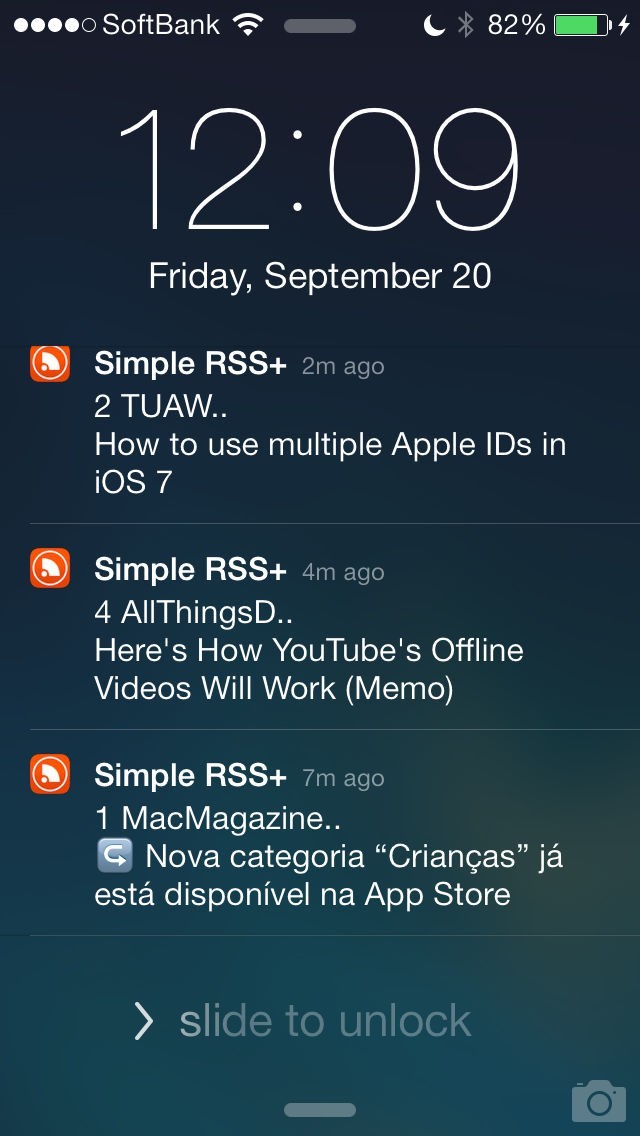
Task: Tap the camera shortcut icon
Action: click(599, 1100)
